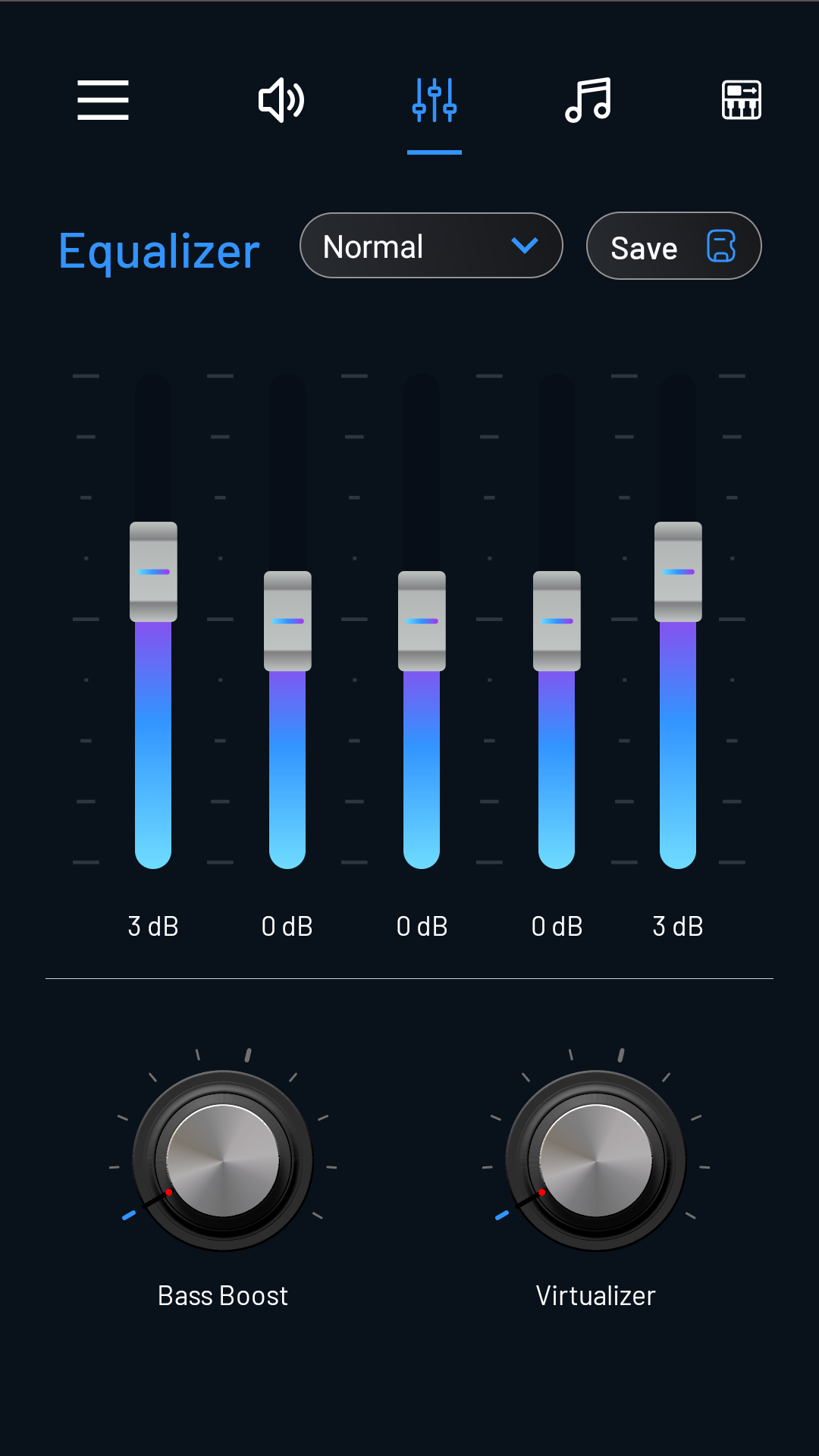Save the current equalizer preset
Image resolution: width=819 pixels, height=1456 pixels.
pos(673,246)
